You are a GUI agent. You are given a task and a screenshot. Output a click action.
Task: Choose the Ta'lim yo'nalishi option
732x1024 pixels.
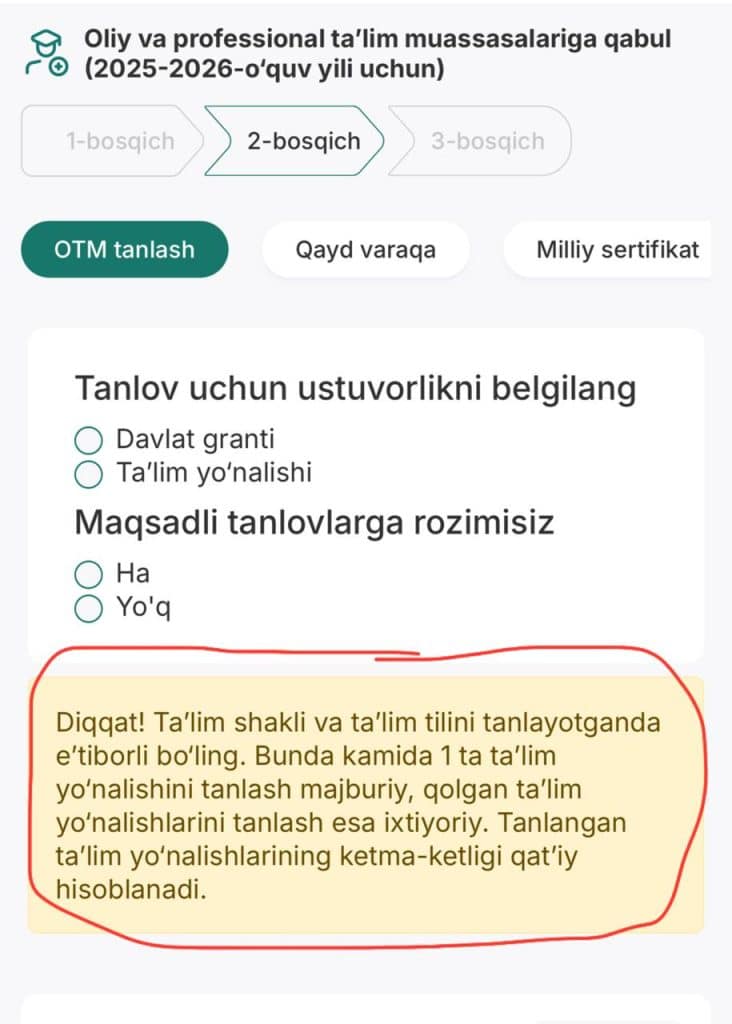click(x=90, y=473)
